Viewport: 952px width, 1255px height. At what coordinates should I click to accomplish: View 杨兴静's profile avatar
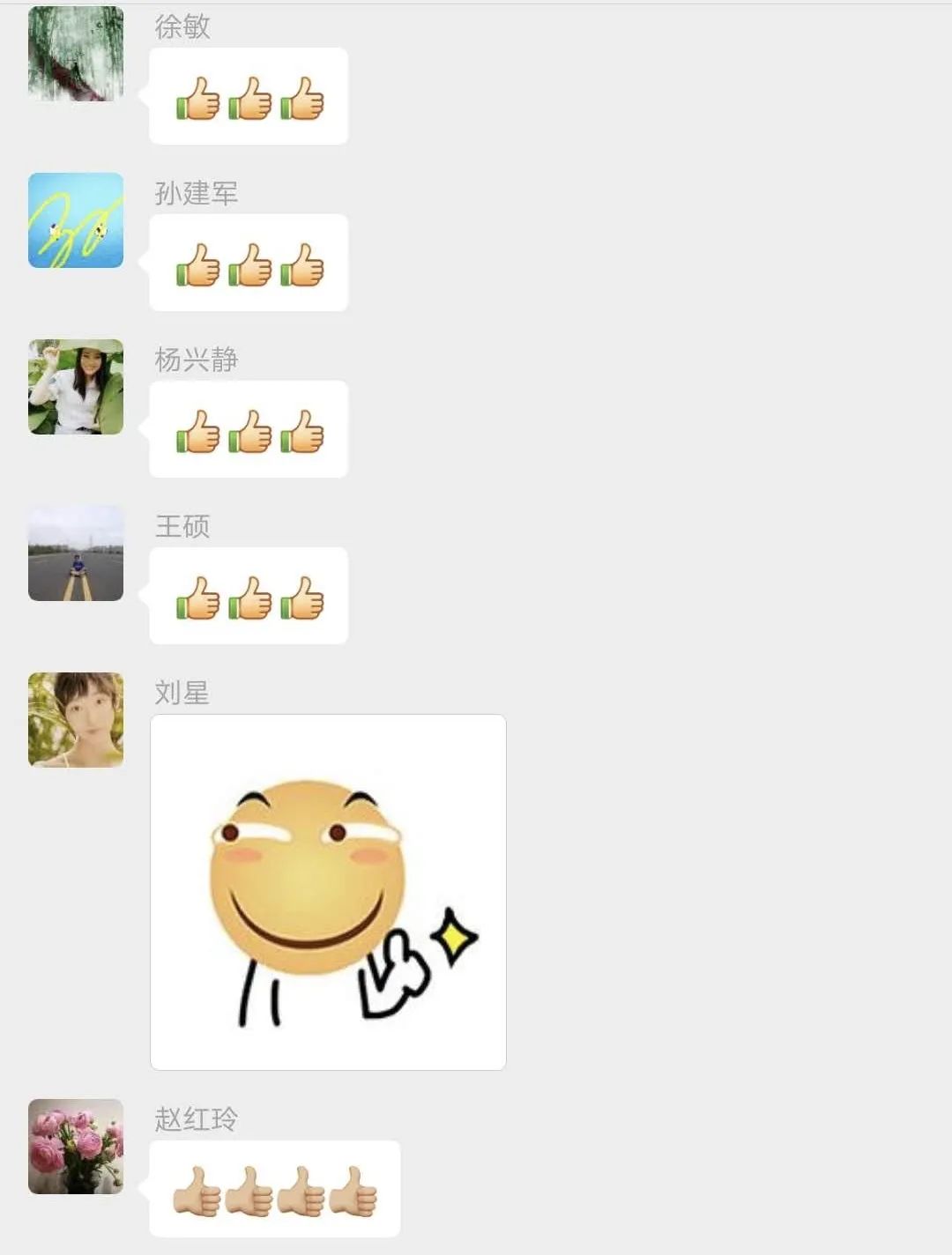point(76,387)
